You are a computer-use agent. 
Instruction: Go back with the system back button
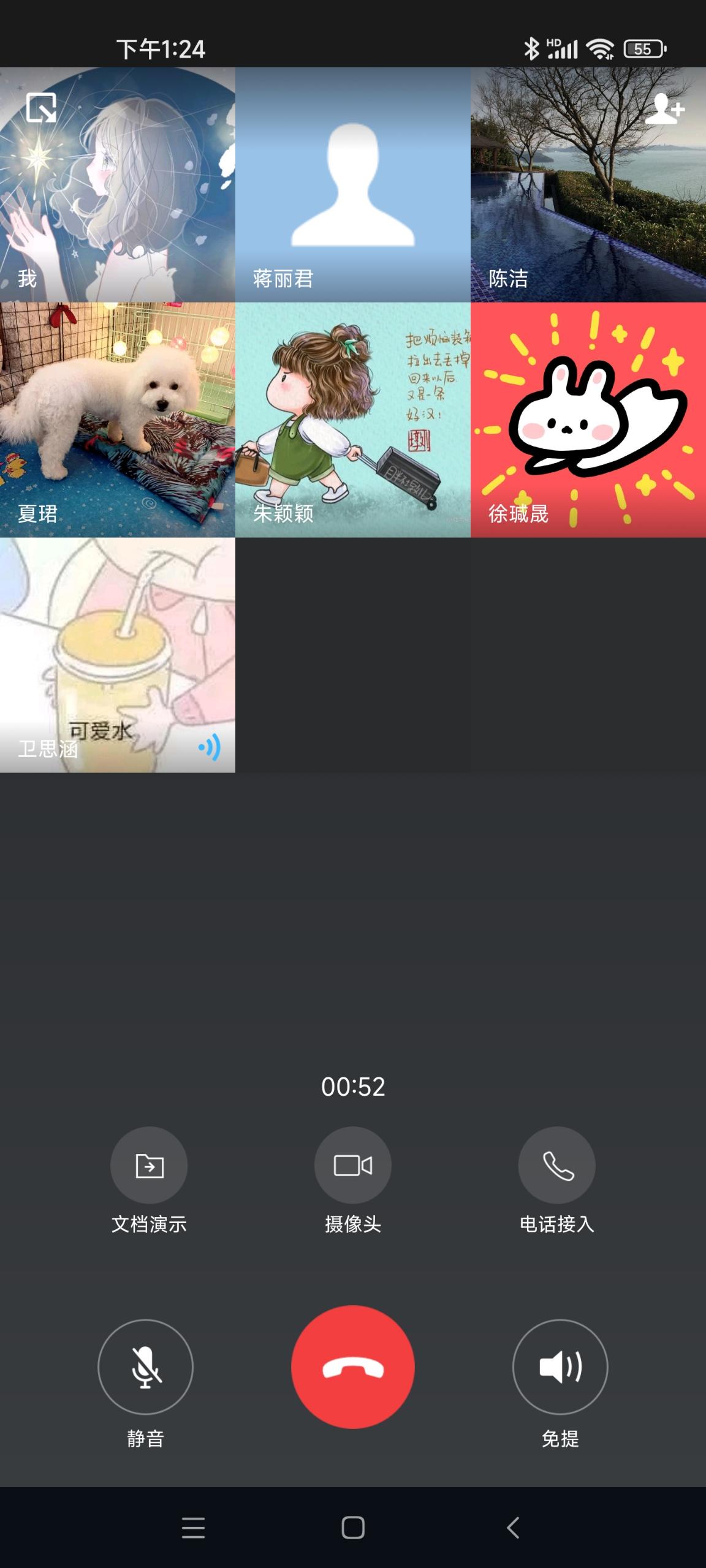(x=513, y=1528)
